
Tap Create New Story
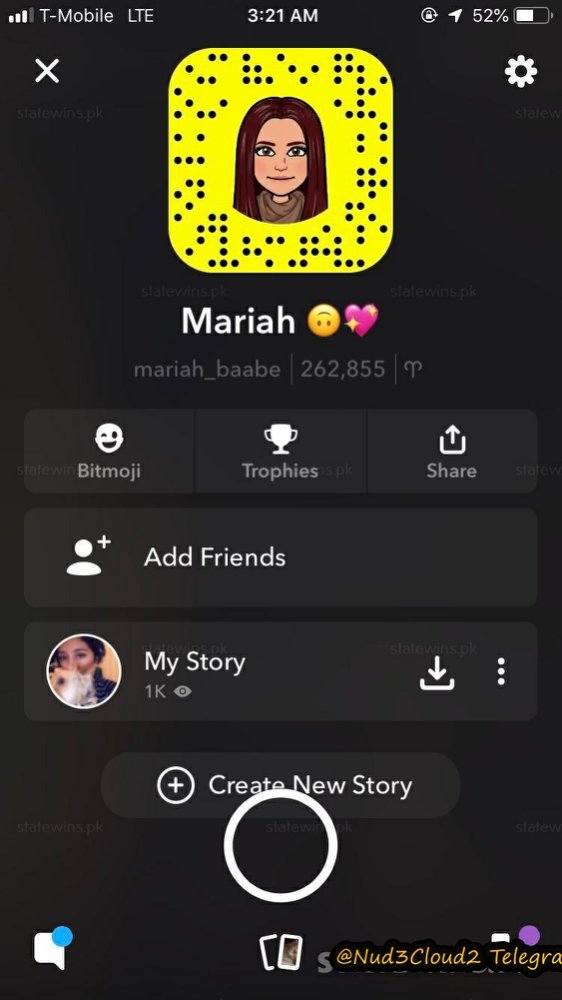click(281, 785)
